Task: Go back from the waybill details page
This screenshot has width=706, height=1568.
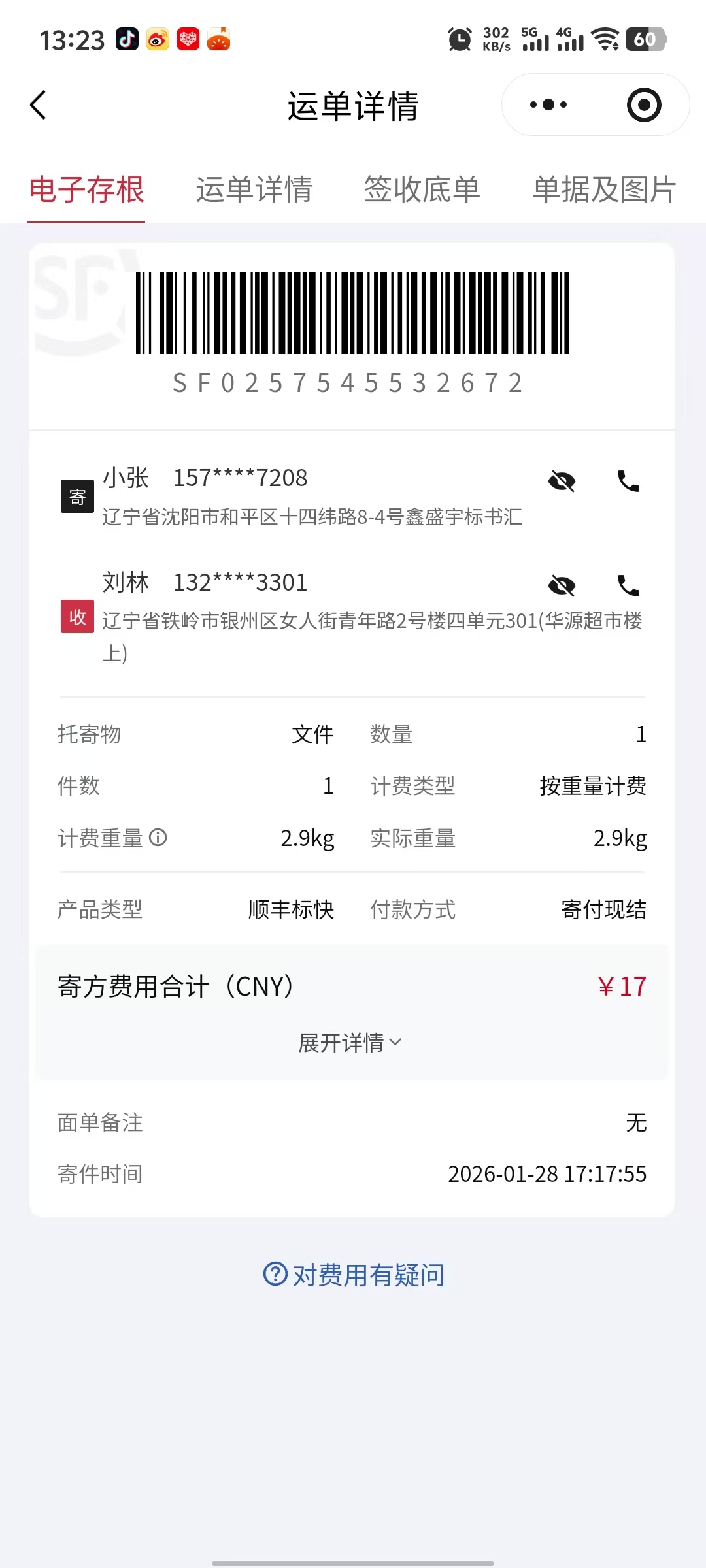Action: tap(39, 105)
